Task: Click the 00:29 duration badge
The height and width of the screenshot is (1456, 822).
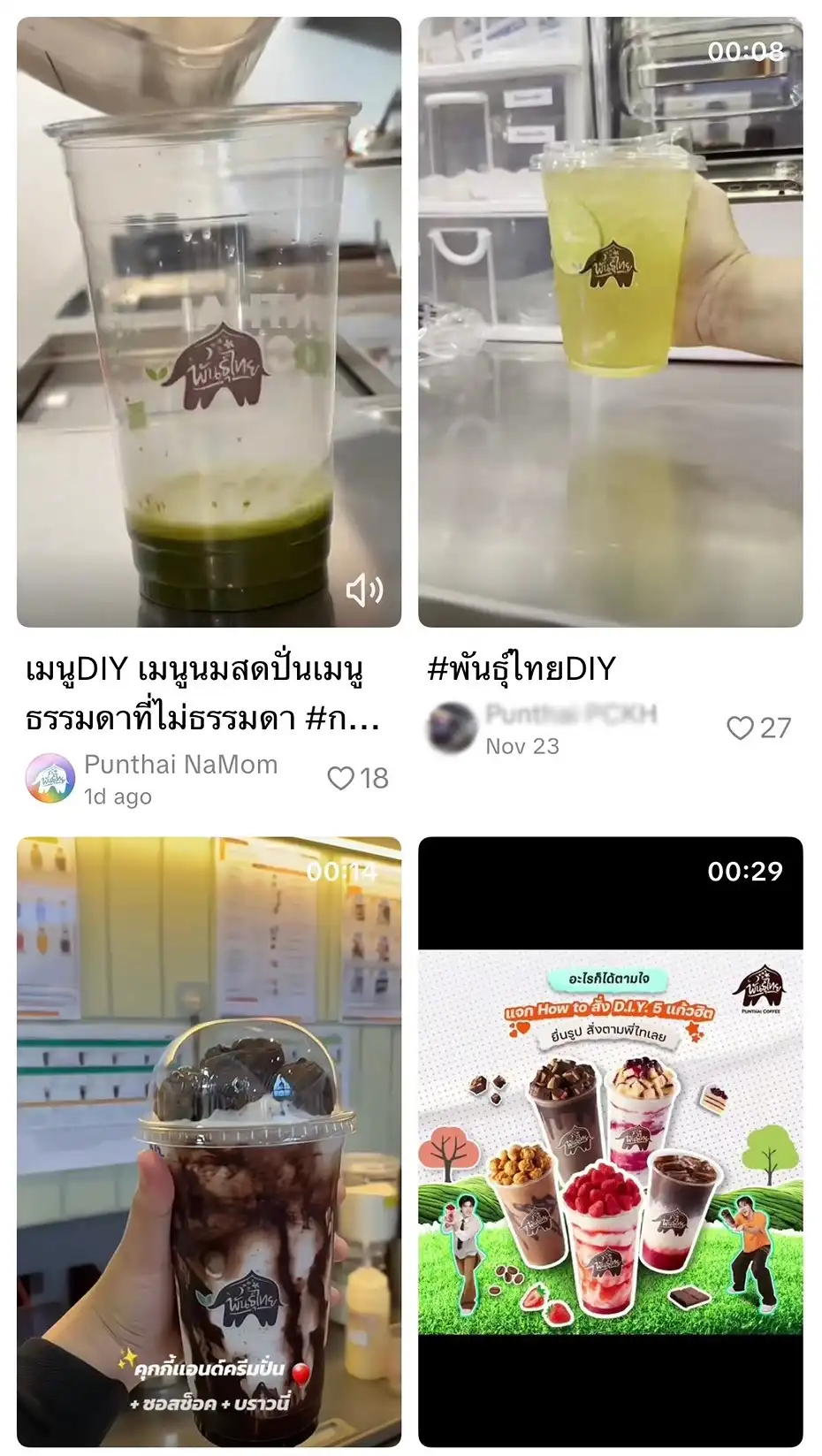Action: pos(748,871)
